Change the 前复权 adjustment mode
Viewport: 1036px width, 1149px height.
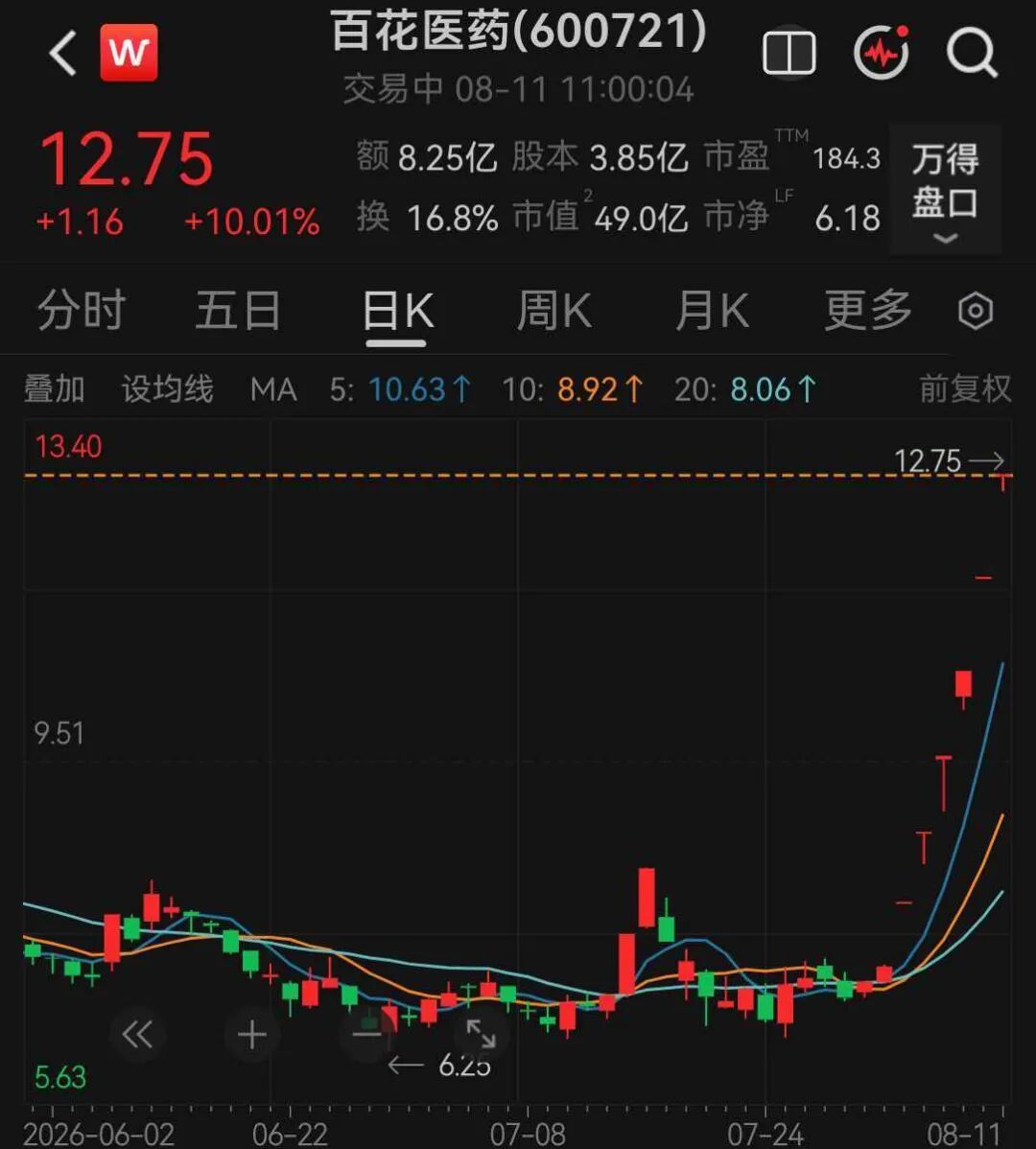click(x=965, y=388)
